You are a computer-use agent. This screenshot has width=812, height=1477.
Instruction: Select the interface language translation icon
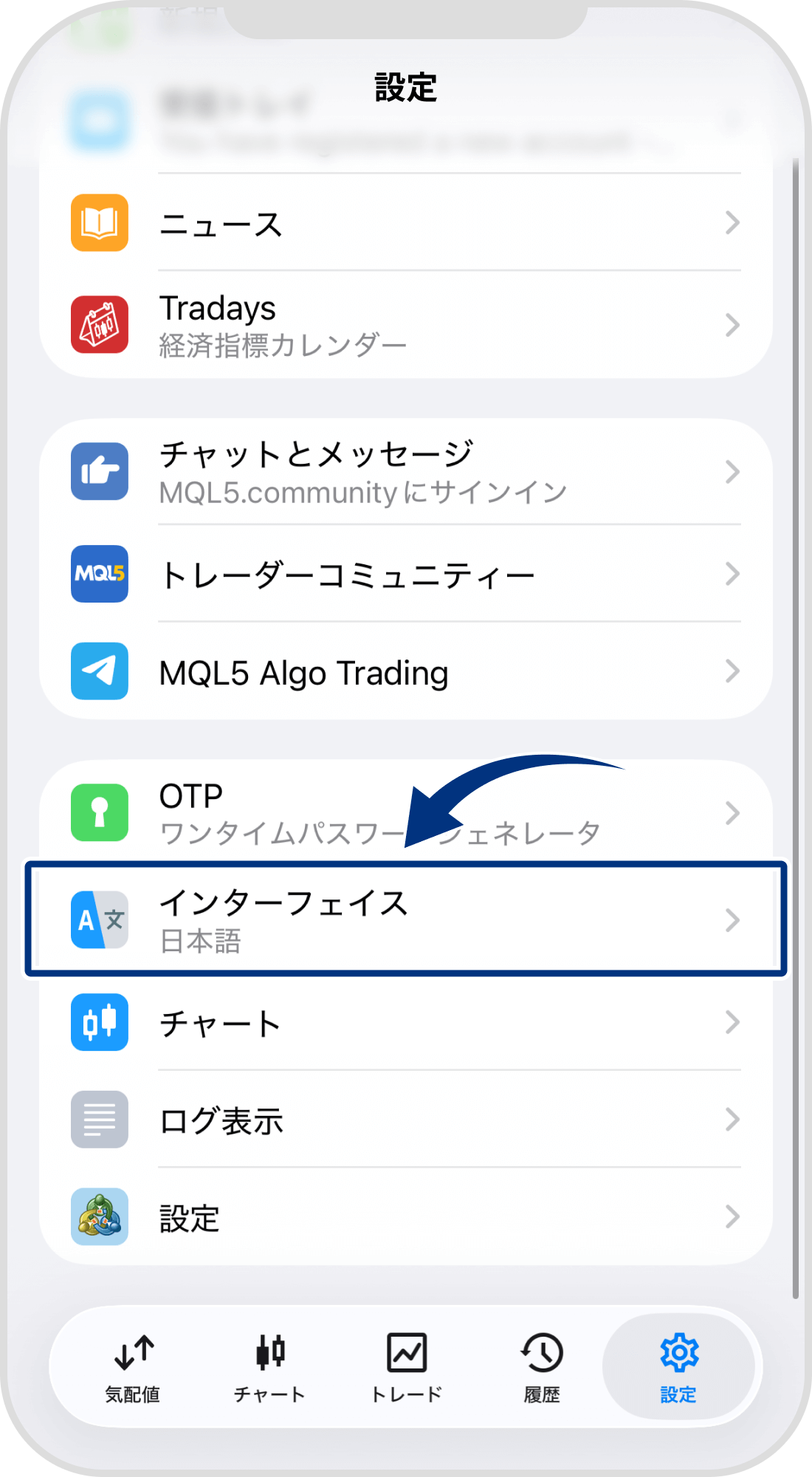tap(99, 919)
